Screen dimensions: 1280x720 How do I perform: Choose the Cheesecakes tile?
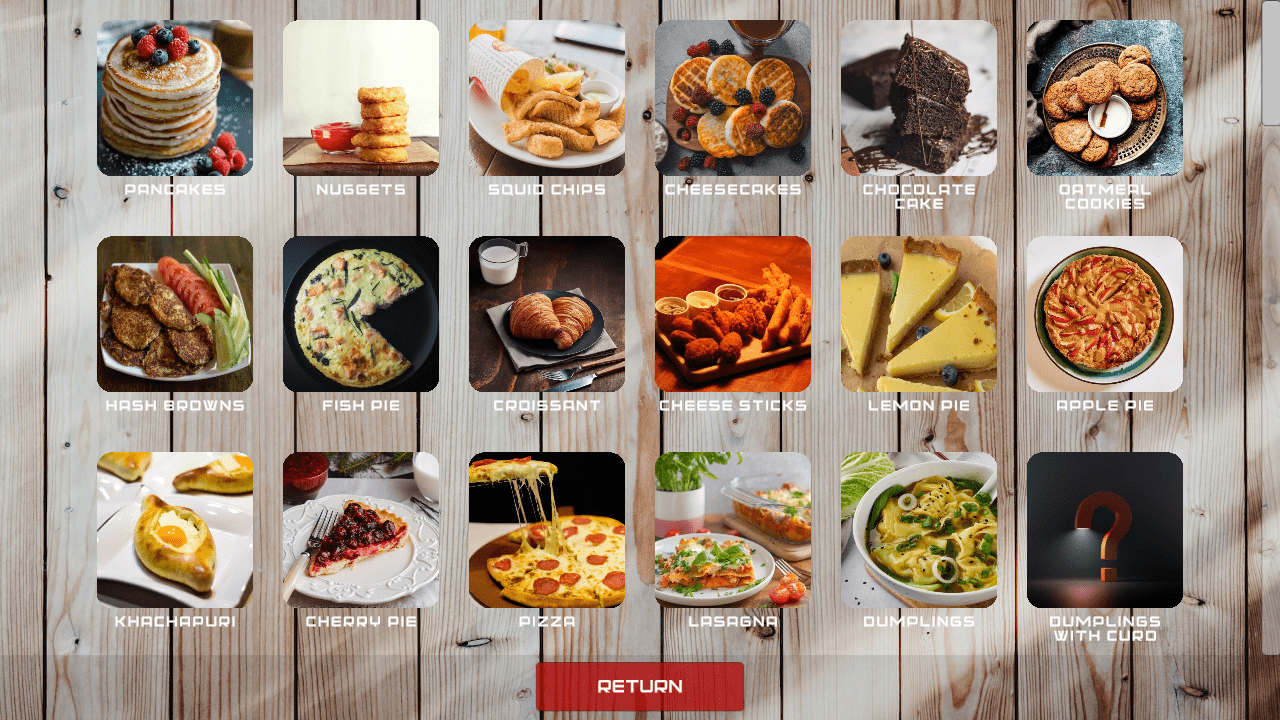[x=733, y=98]
